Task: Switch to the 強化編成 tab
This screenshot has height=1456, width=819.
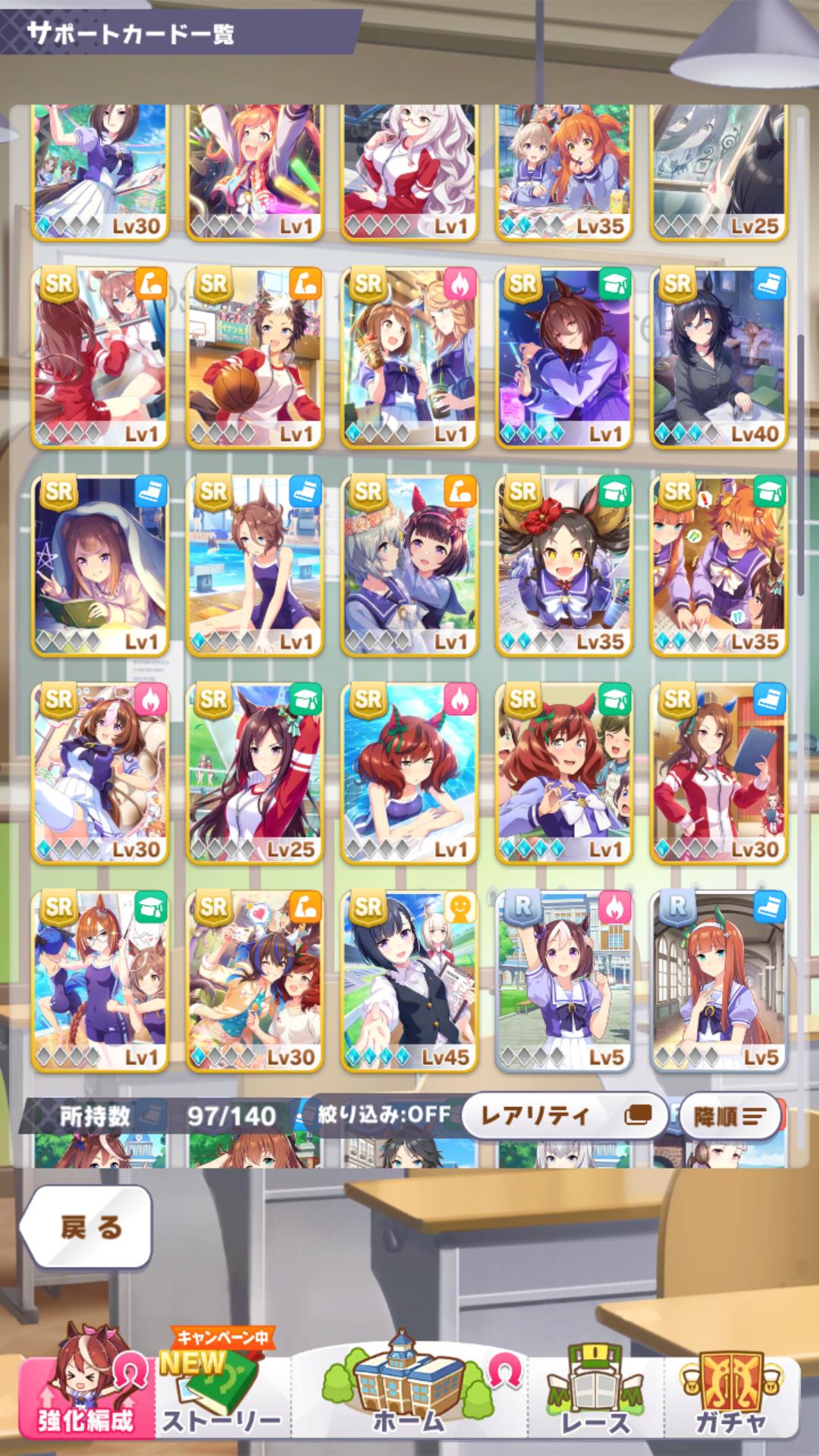Action: coord(86,1398)
